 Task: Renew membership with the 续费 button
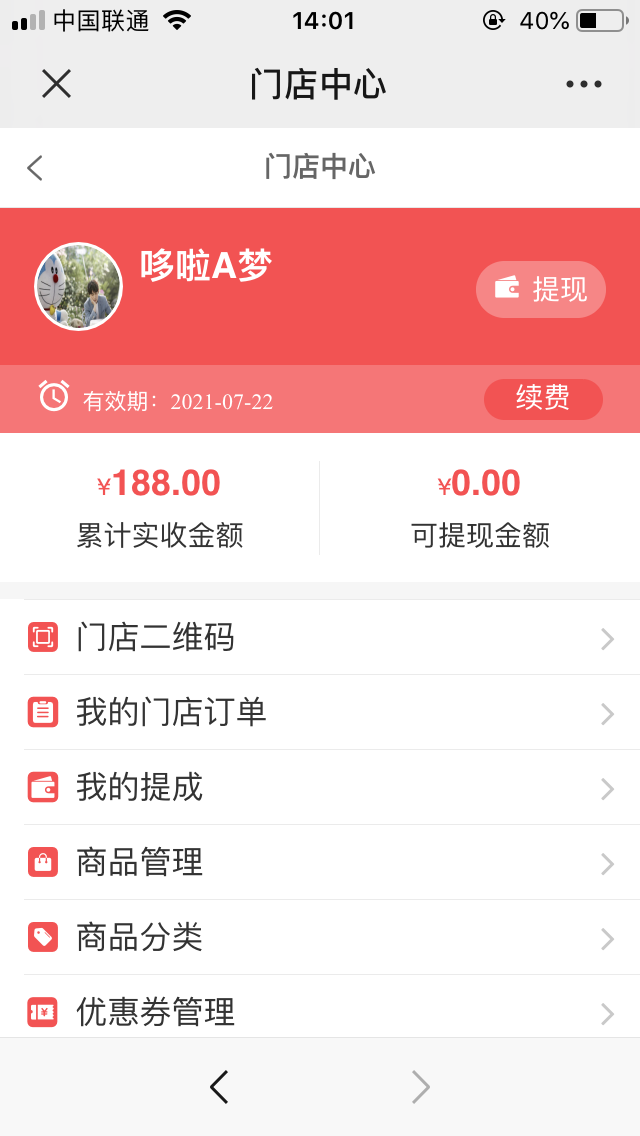point(543,399)
